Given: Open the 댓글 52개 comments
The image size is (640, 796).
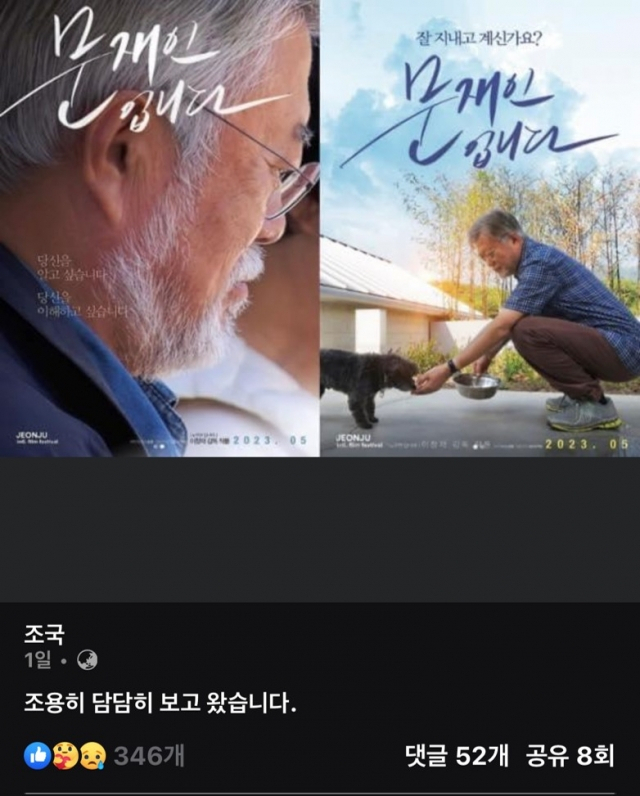Looking at the screenshot, I should [x=456, y=756].
